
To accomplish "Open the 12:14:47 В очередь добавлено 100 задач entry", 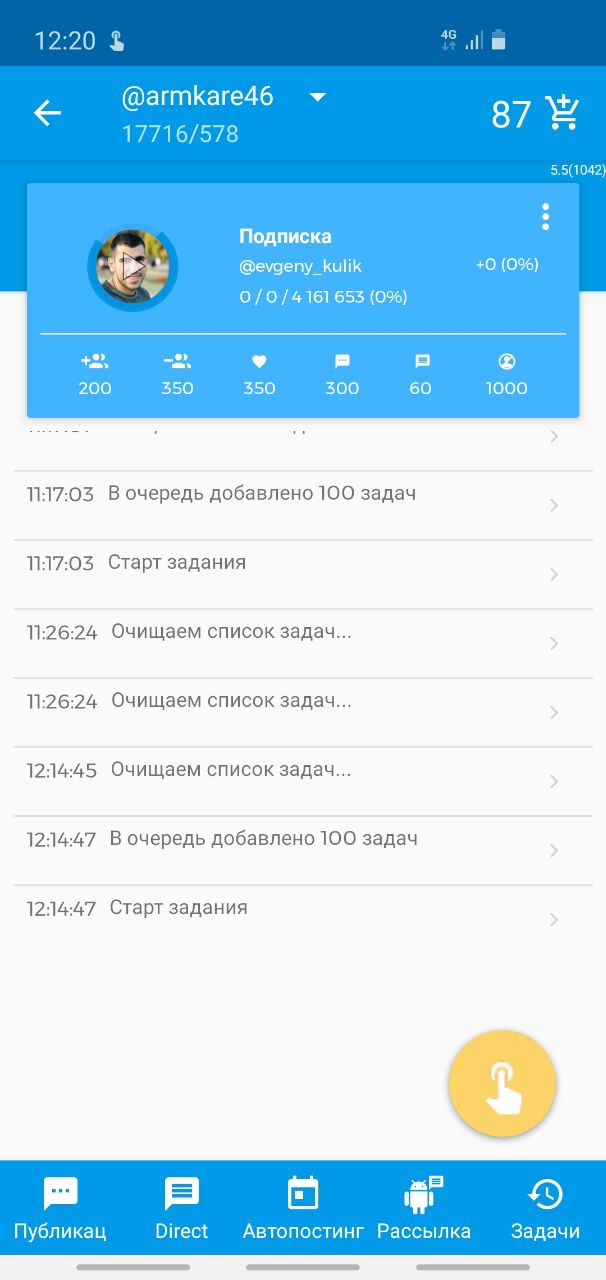I will click(x=303, y=850).
